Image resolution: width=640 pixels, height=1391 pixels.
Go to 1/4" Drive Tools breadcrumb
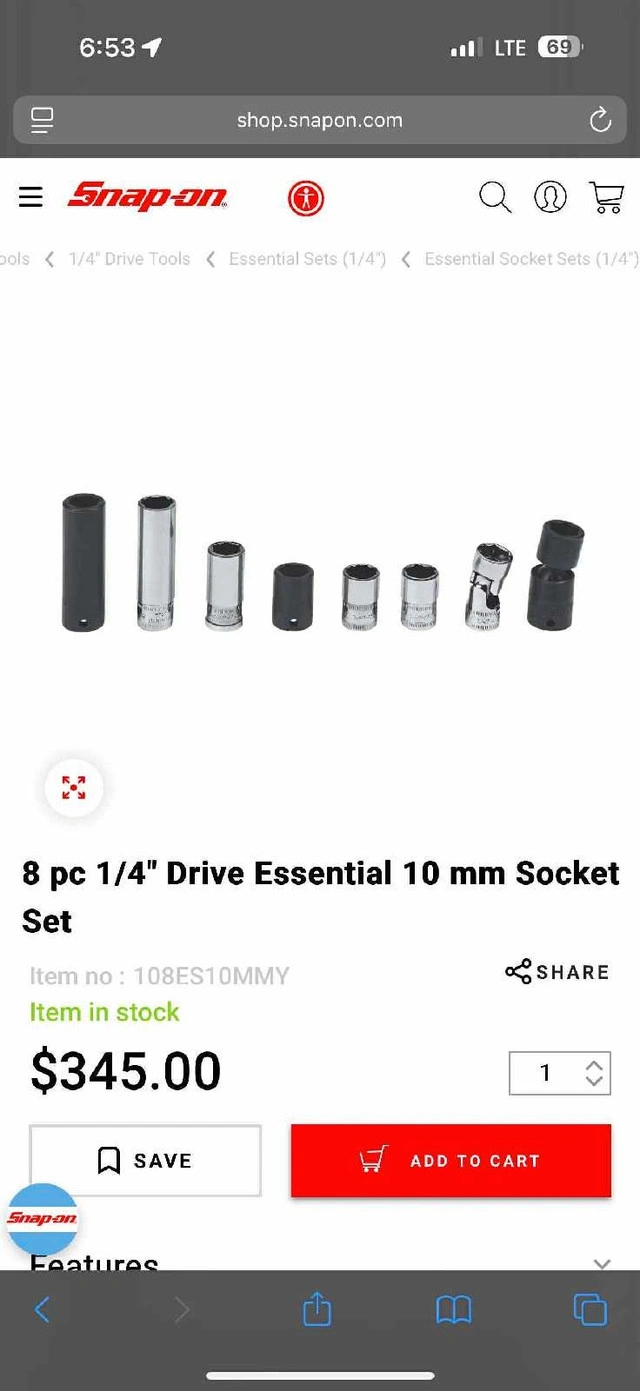click(129, 259)
